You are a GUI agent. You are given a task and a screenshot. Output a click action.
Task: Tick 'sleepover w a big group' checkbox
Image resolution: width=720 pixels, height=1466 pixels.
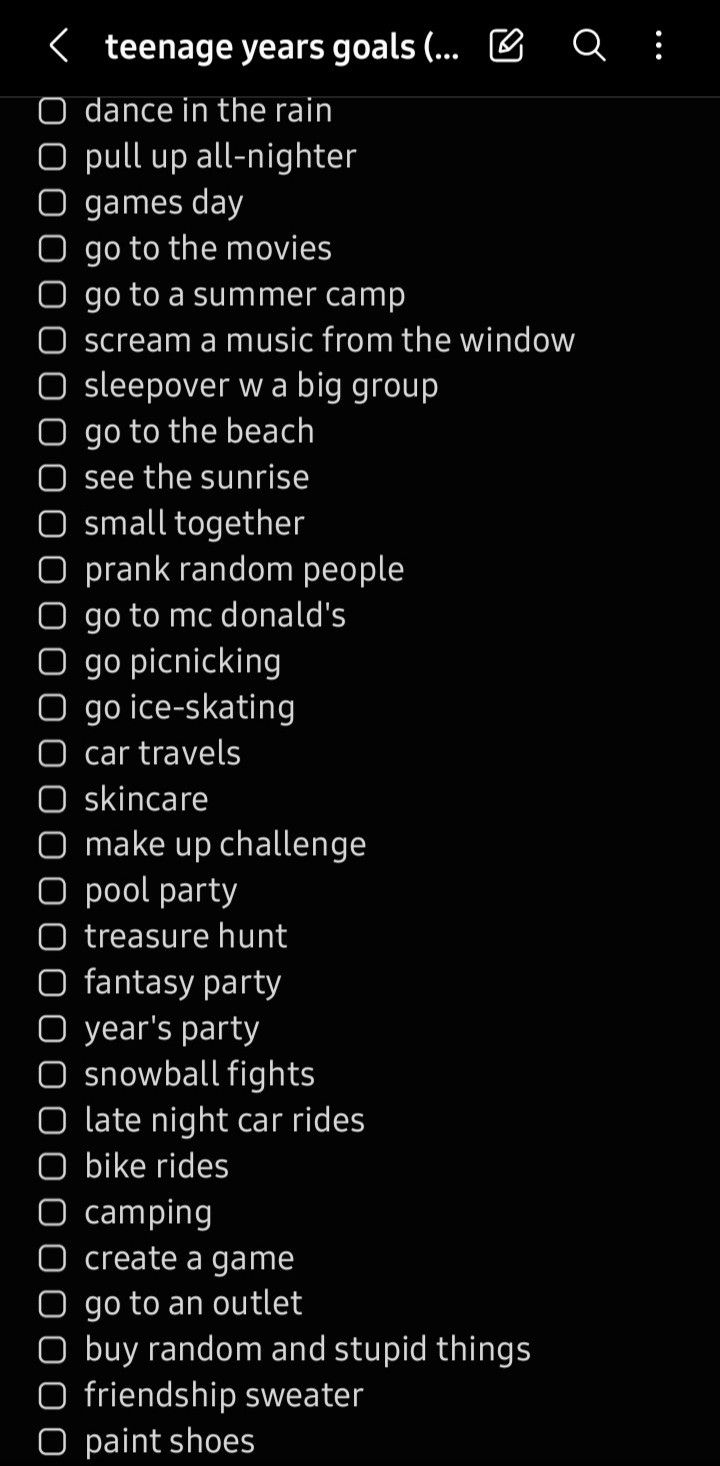pyautogui.click(x=52, y=386)
